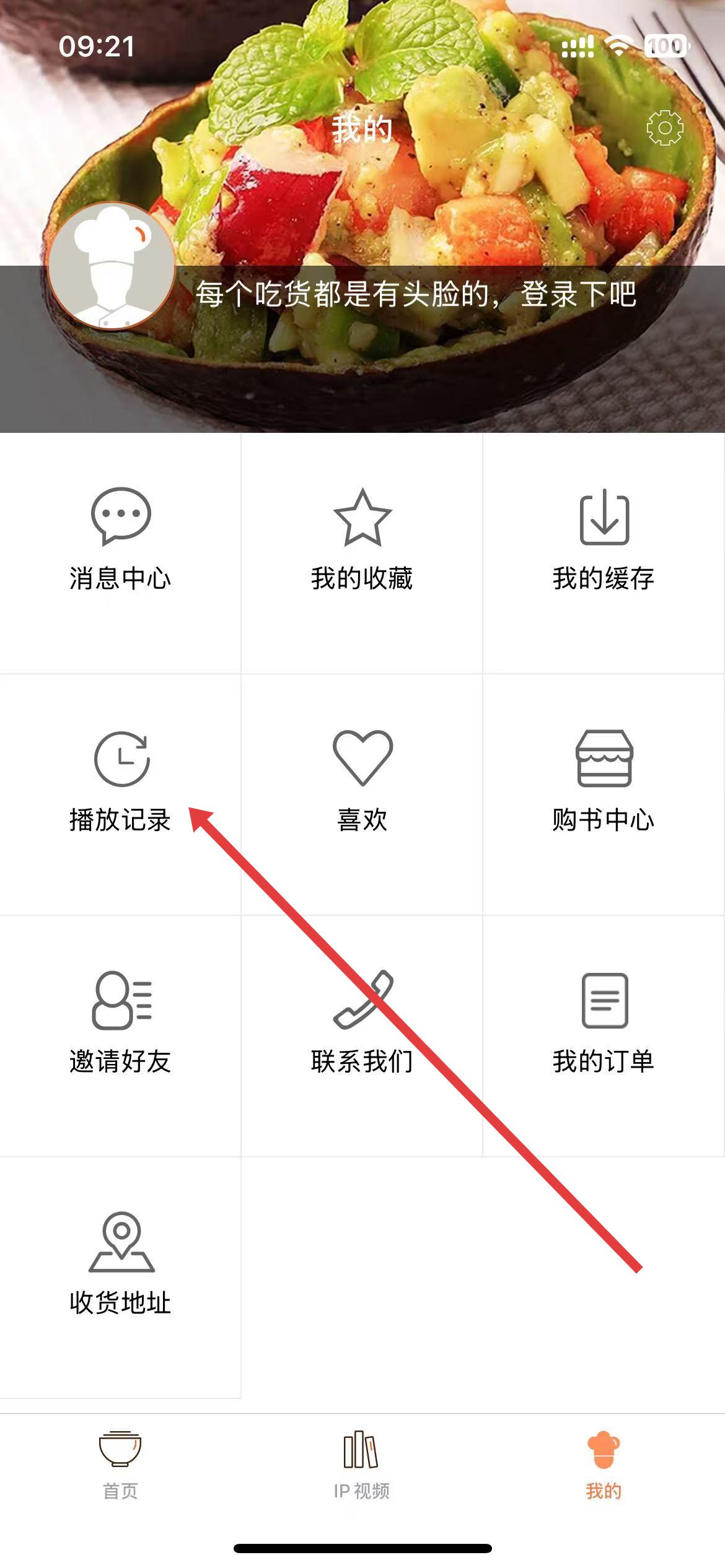Select 邀请好友 invite friends
725x1568 pixels.
tap(120, 1022)
